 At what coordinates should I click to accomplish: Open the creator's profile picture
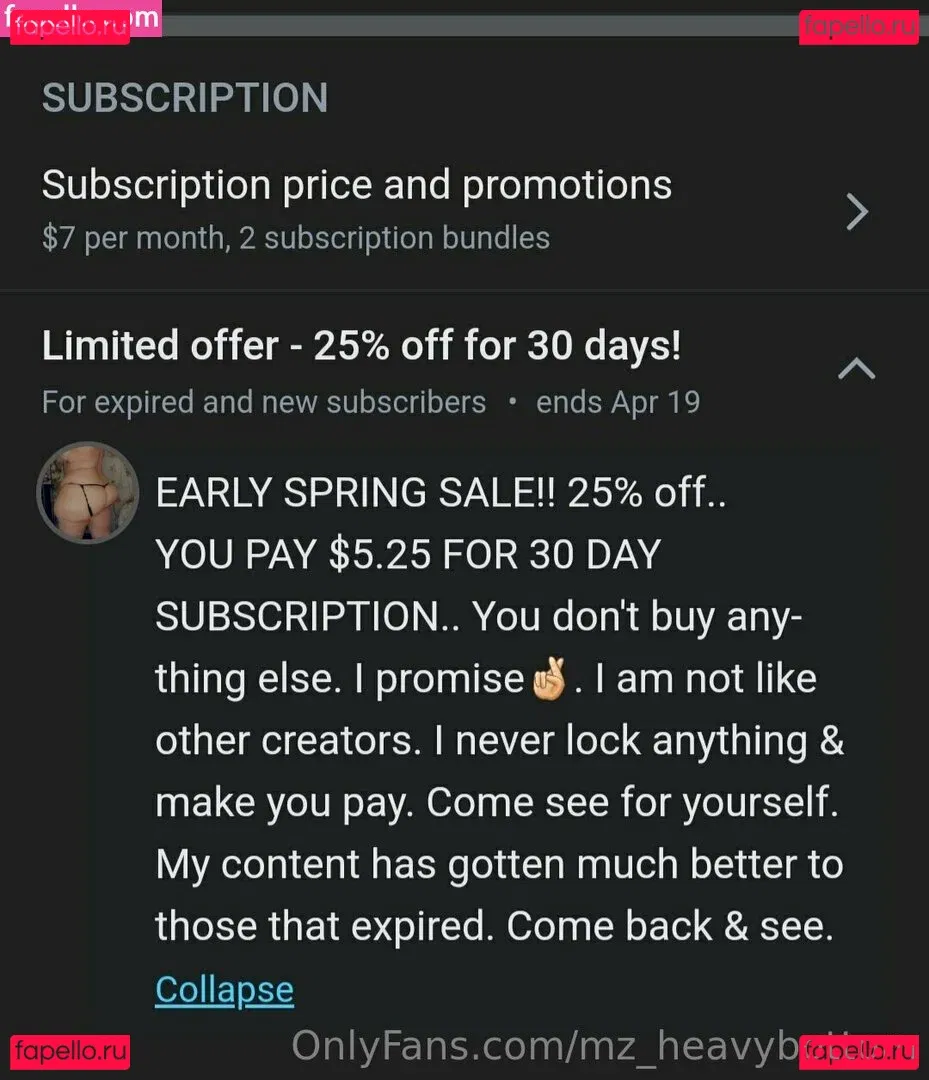88,493
